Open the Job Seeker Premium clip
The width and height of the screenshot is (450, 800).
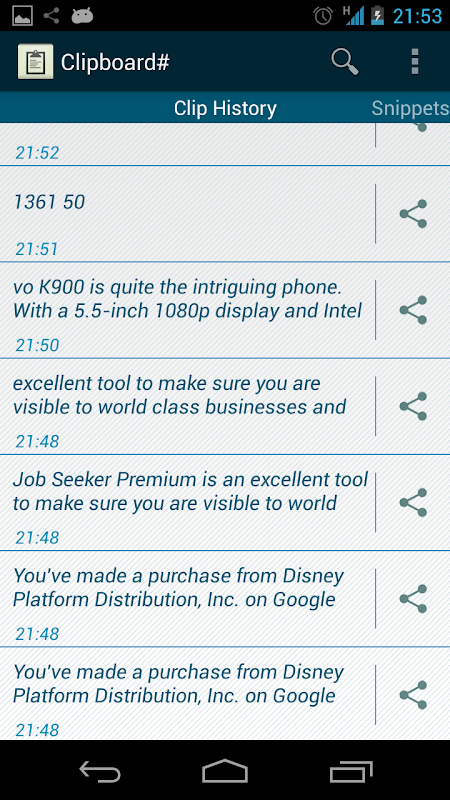pyautogui.click(x=187, y=503)
